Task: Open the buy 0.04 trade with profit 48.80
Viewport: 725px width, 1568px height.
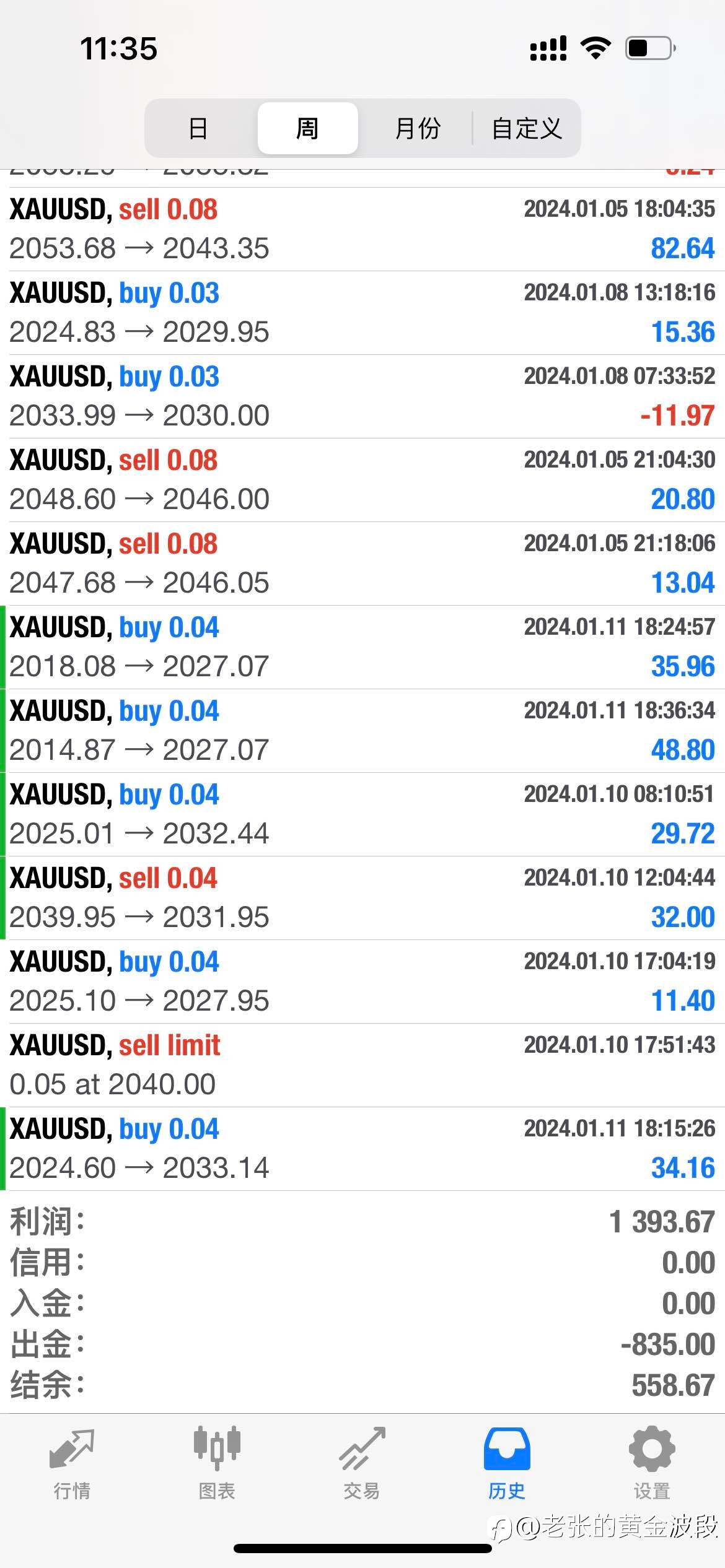Action: coord(362,731)
